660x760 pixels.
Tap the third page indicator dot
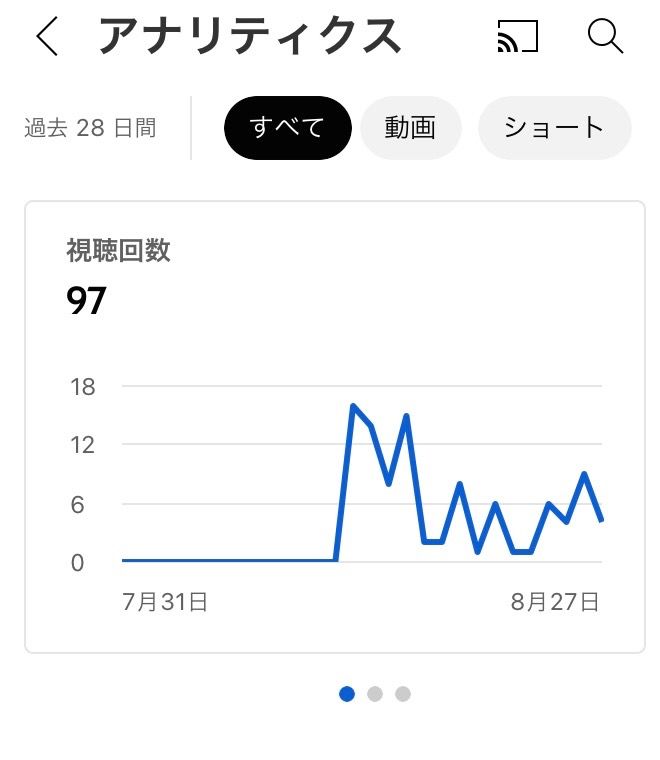click(x=403, y=694)
